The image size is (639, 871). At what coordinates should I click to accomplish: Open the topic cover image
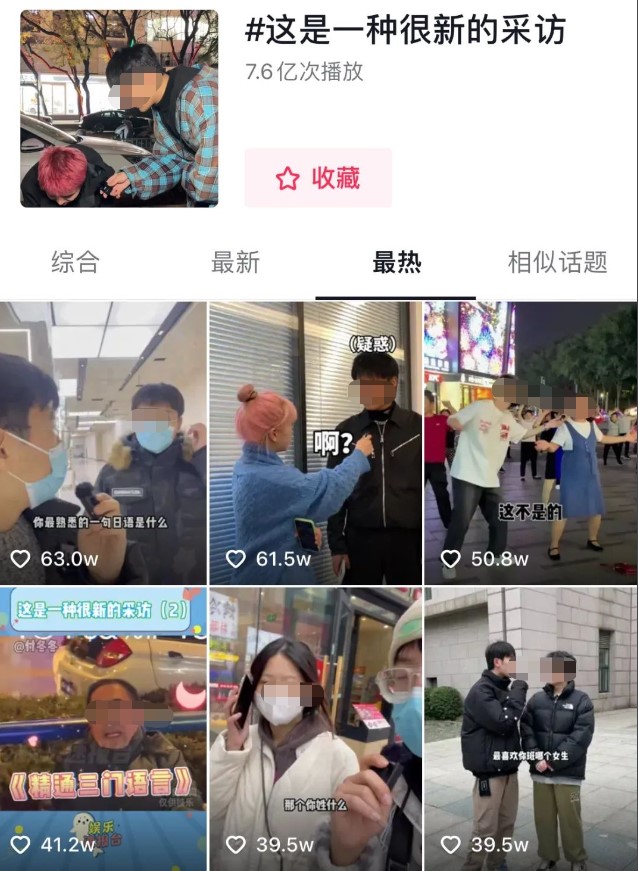pyautogui.click(x=119, y=108)
